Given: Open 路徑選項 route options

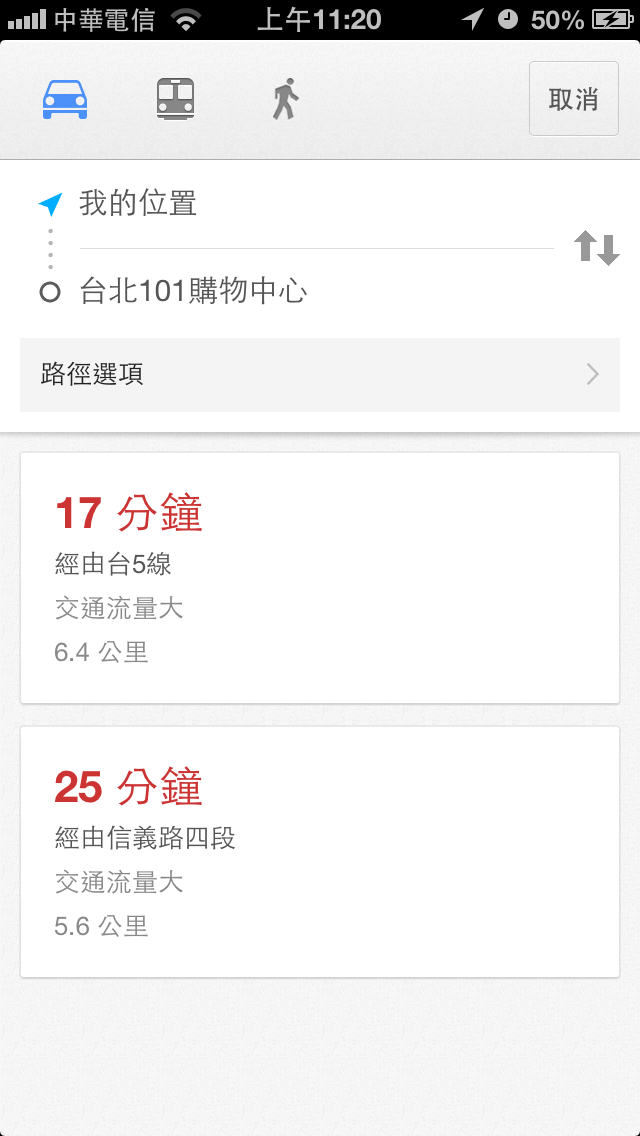Looking at the screenshot, I should pyautogui.click(x=320, y=375).
